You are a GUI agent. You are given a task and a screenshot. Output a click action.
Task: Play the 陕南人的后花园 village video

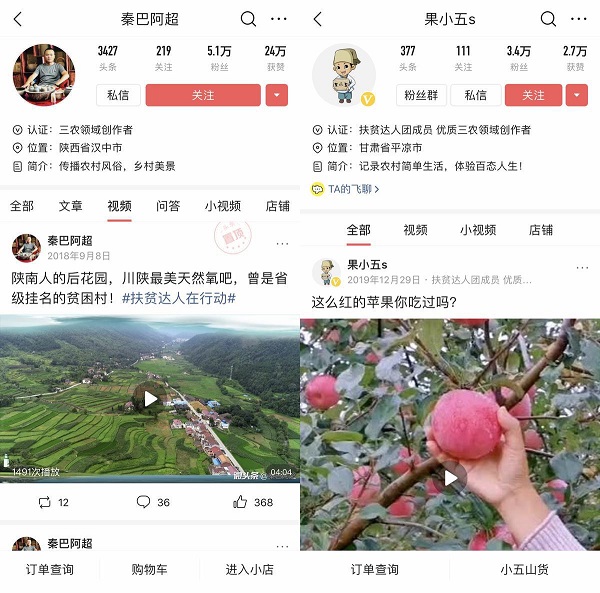(149, 398)
